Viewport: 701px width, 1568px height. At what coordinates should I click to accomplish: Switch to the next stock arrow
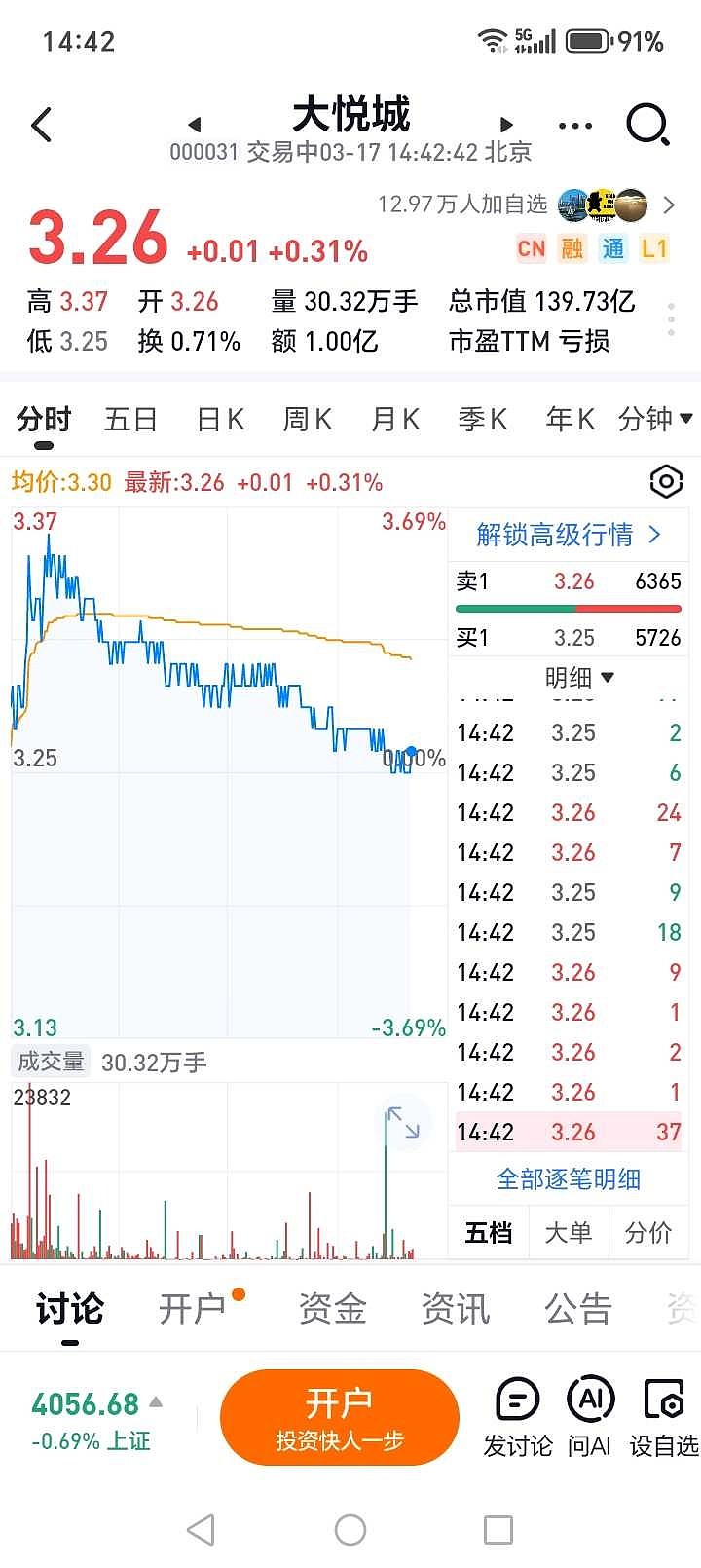(506, 125)
